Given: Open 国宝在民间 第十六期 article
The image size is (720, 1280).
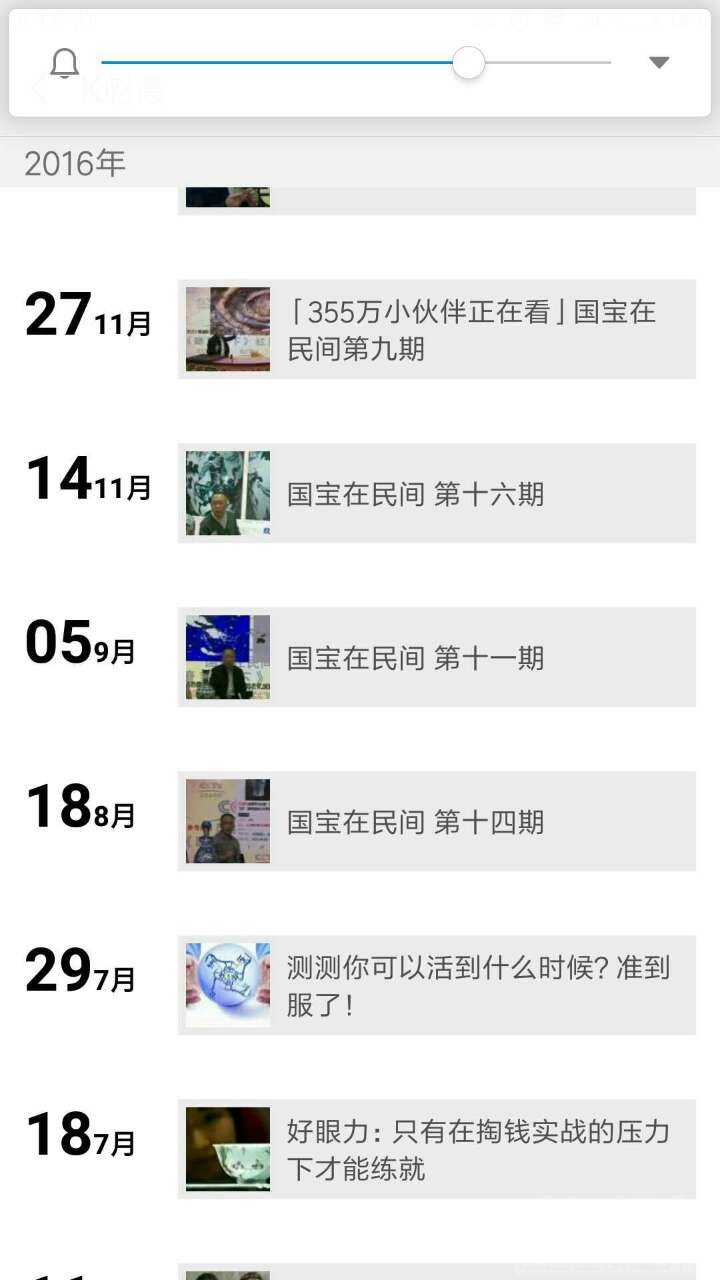Looking at the screenshot, I should [437, 494].
